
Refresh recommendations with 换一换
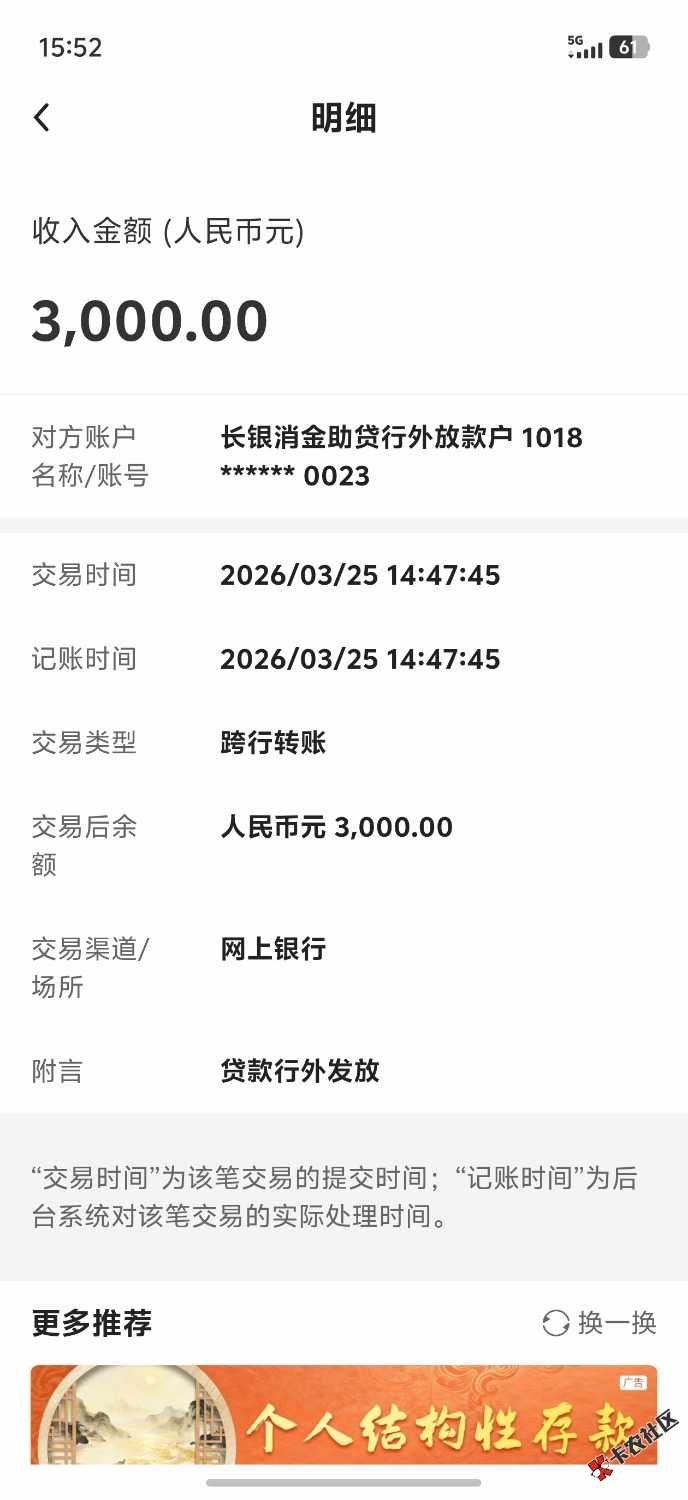tap(599, 1323)
